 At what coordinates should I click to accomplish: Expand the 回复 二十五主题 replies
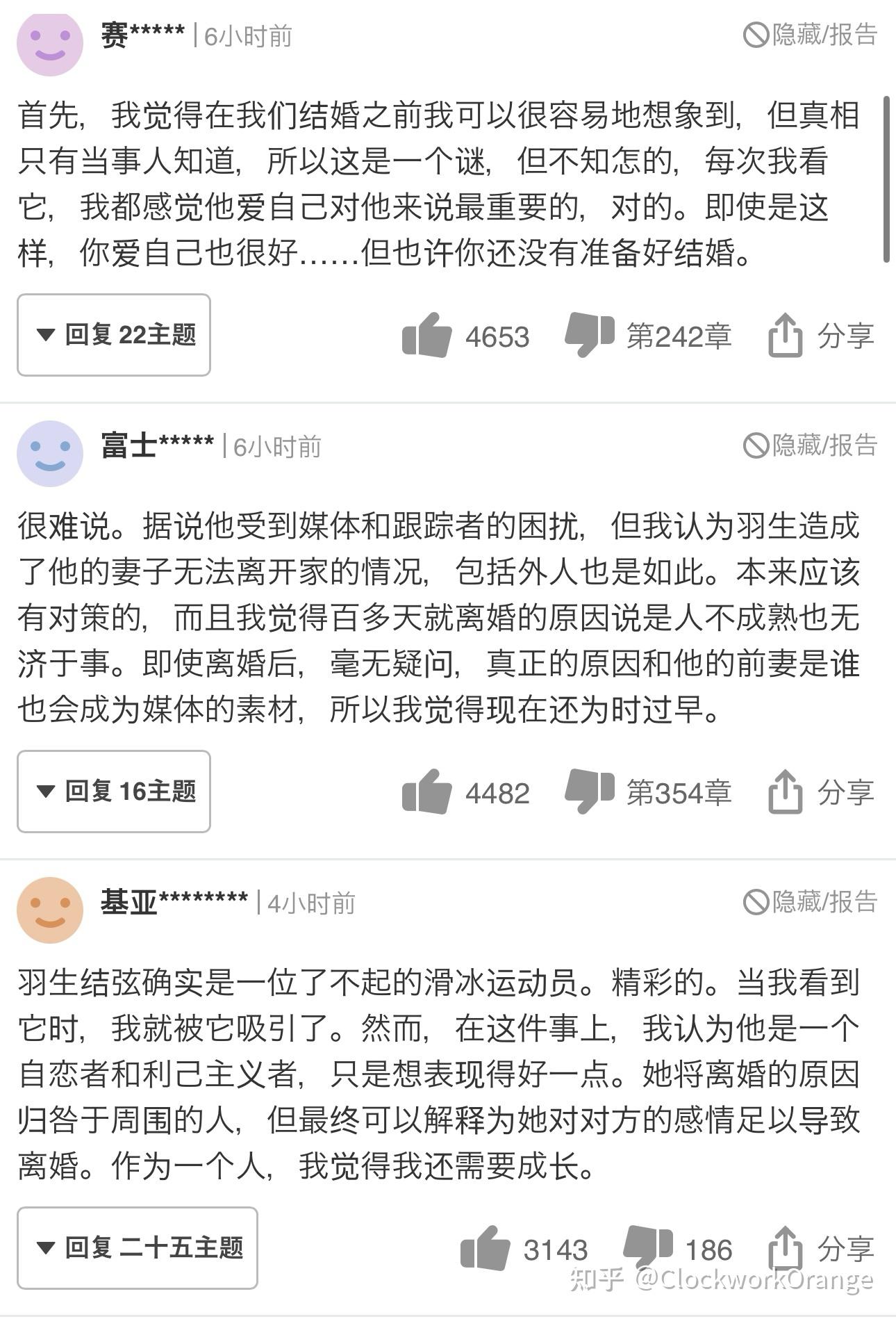(138, 1248)
